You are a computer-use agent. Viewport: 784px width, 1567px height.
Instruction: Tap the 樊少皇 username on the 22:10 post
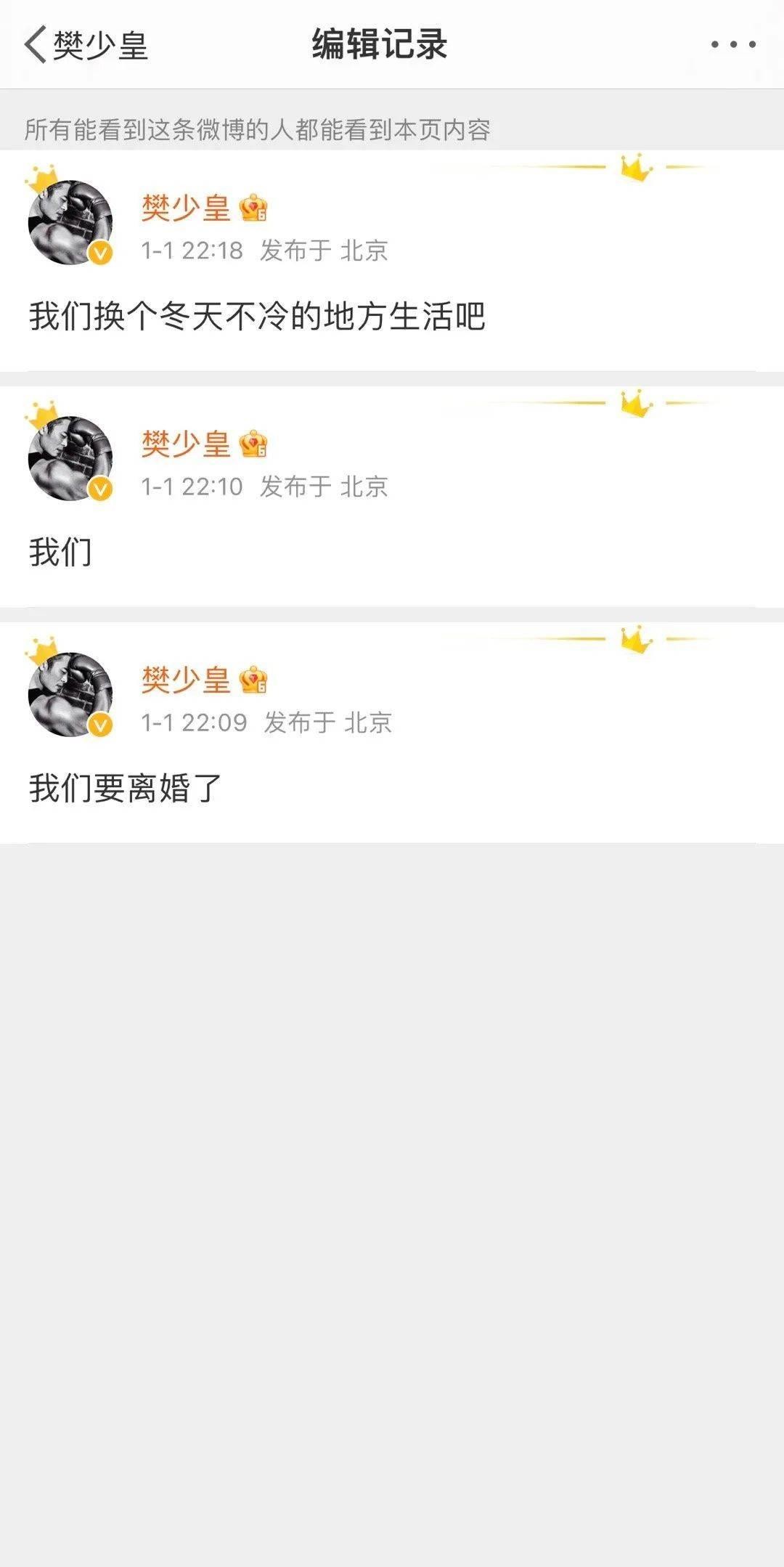click(x=185, y=444)
